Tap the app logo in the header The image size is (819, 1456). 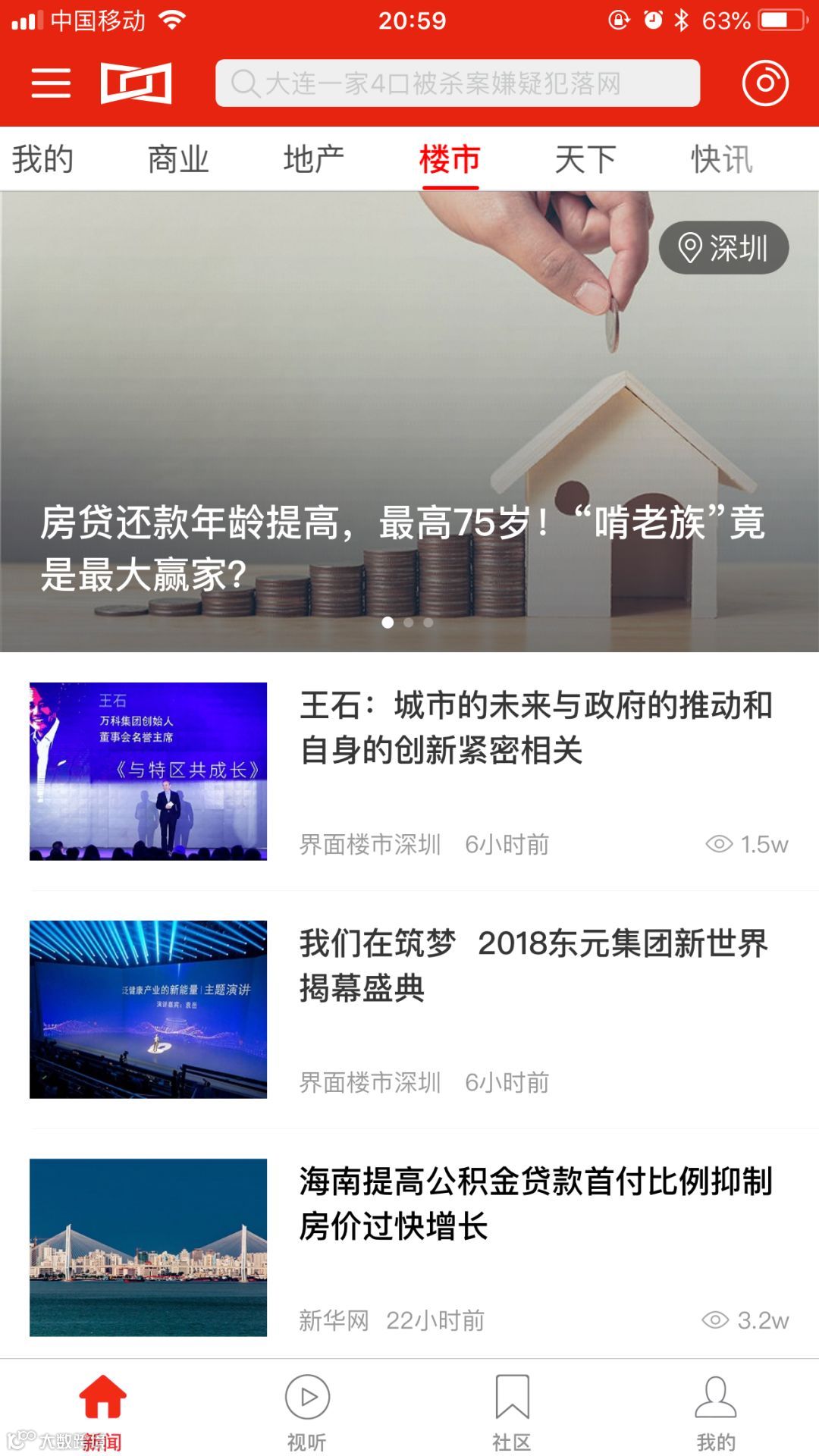tap(136, 83)
